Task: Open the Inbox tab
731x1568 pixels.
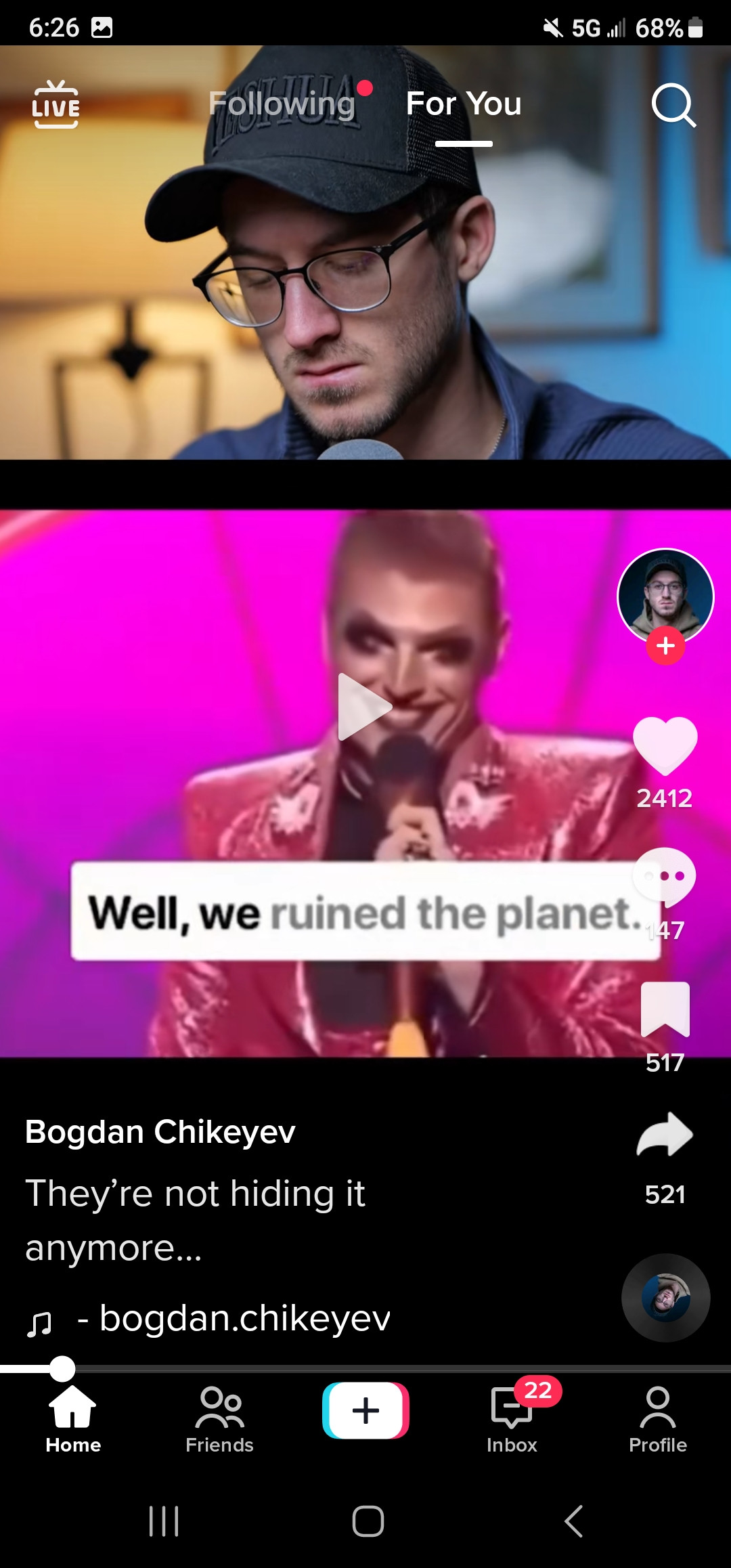Action: 512,1419
